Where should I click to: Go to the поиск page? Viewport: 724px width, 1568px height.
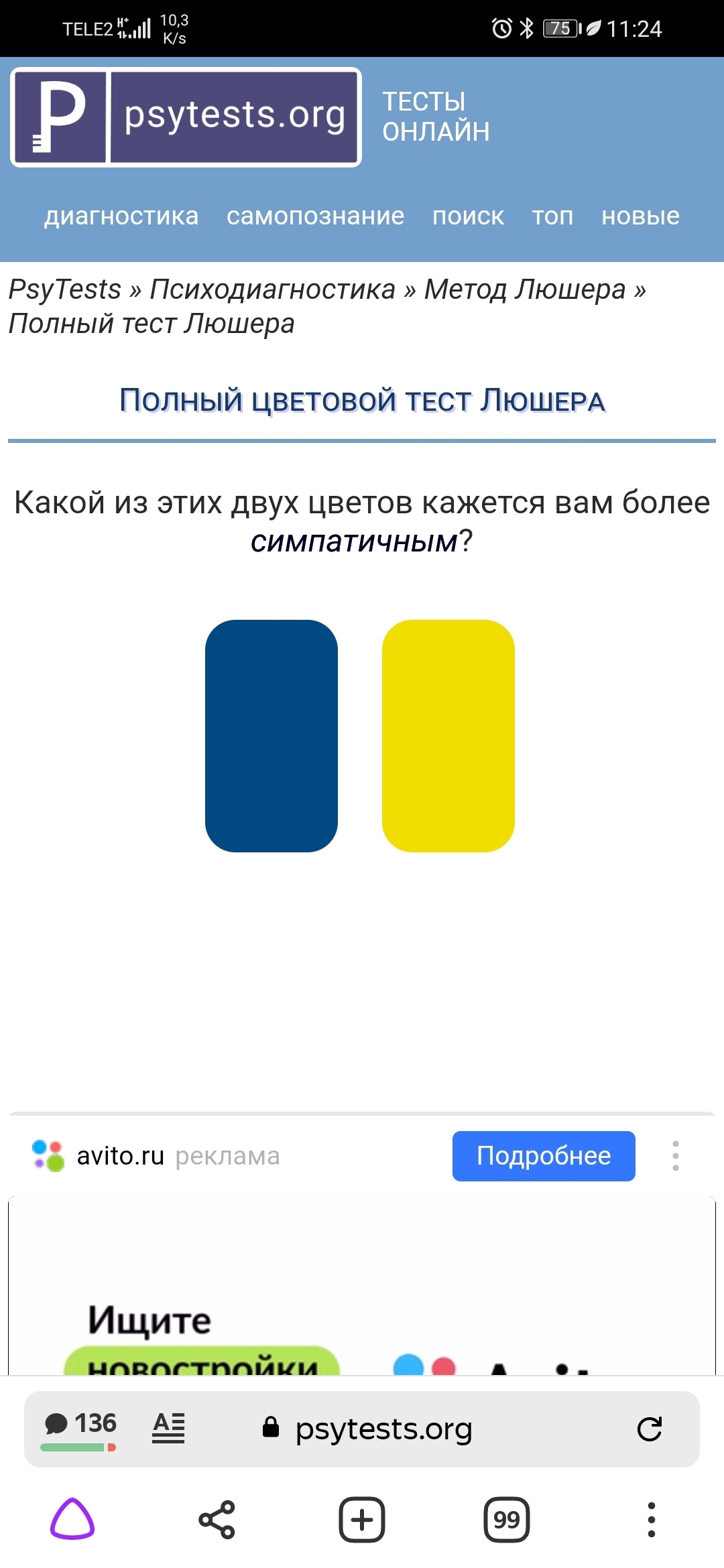coord(468,216)
